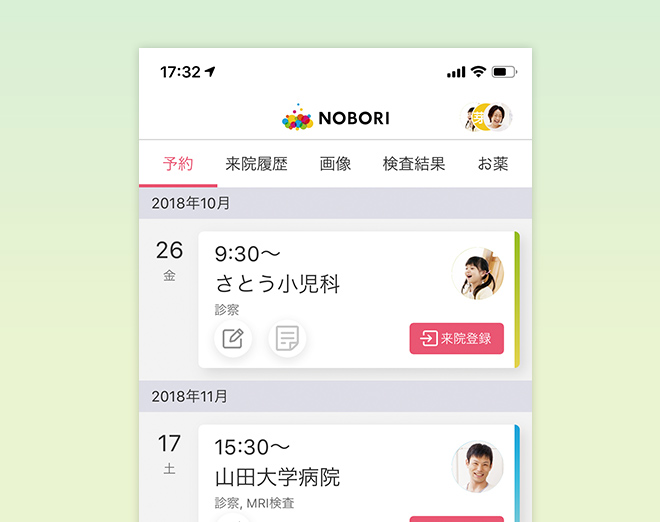Edit the さとう小児科 appointment

(x=233, y=338)
